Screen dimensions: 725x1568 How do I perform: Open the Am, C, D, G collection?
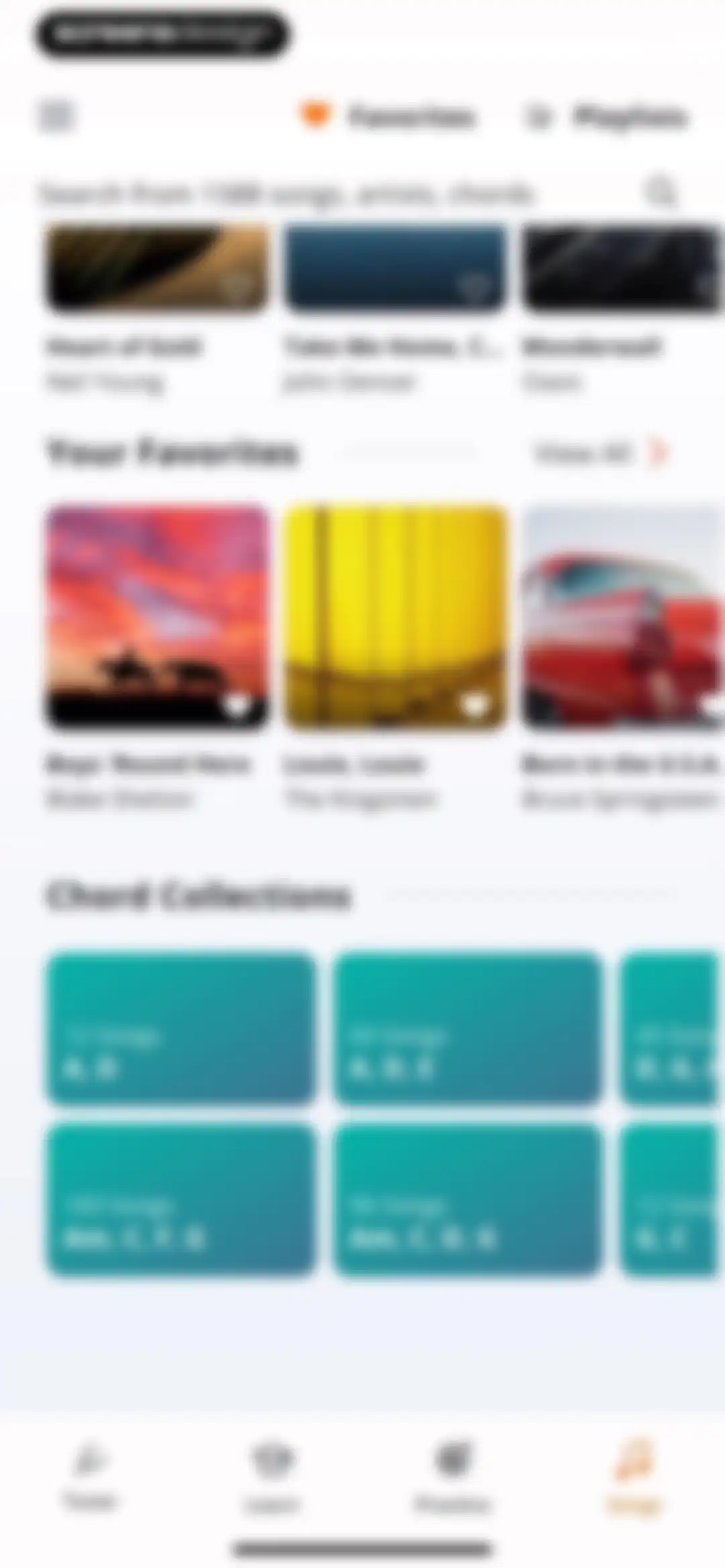click(x=468, y=1199)
